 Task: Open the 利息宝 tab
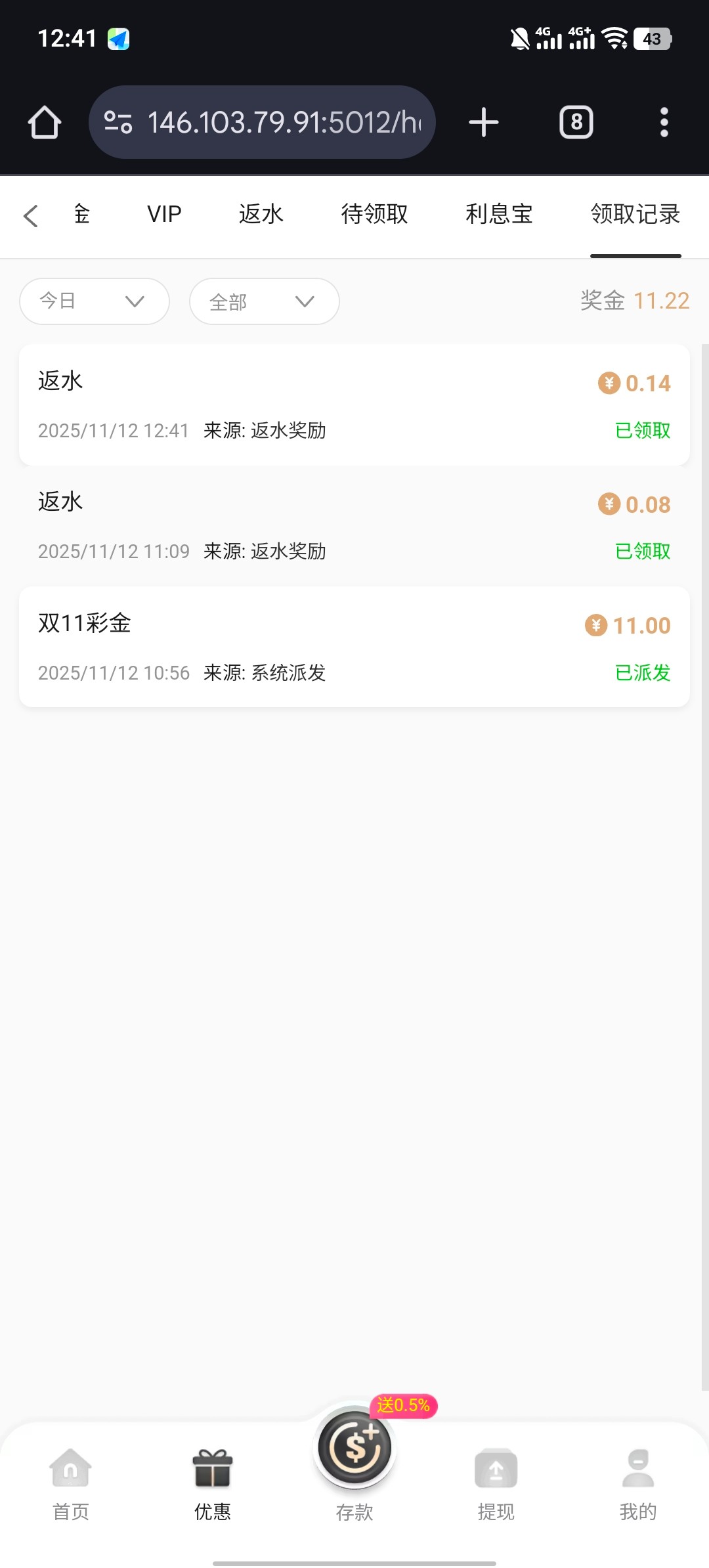[499, 214]
